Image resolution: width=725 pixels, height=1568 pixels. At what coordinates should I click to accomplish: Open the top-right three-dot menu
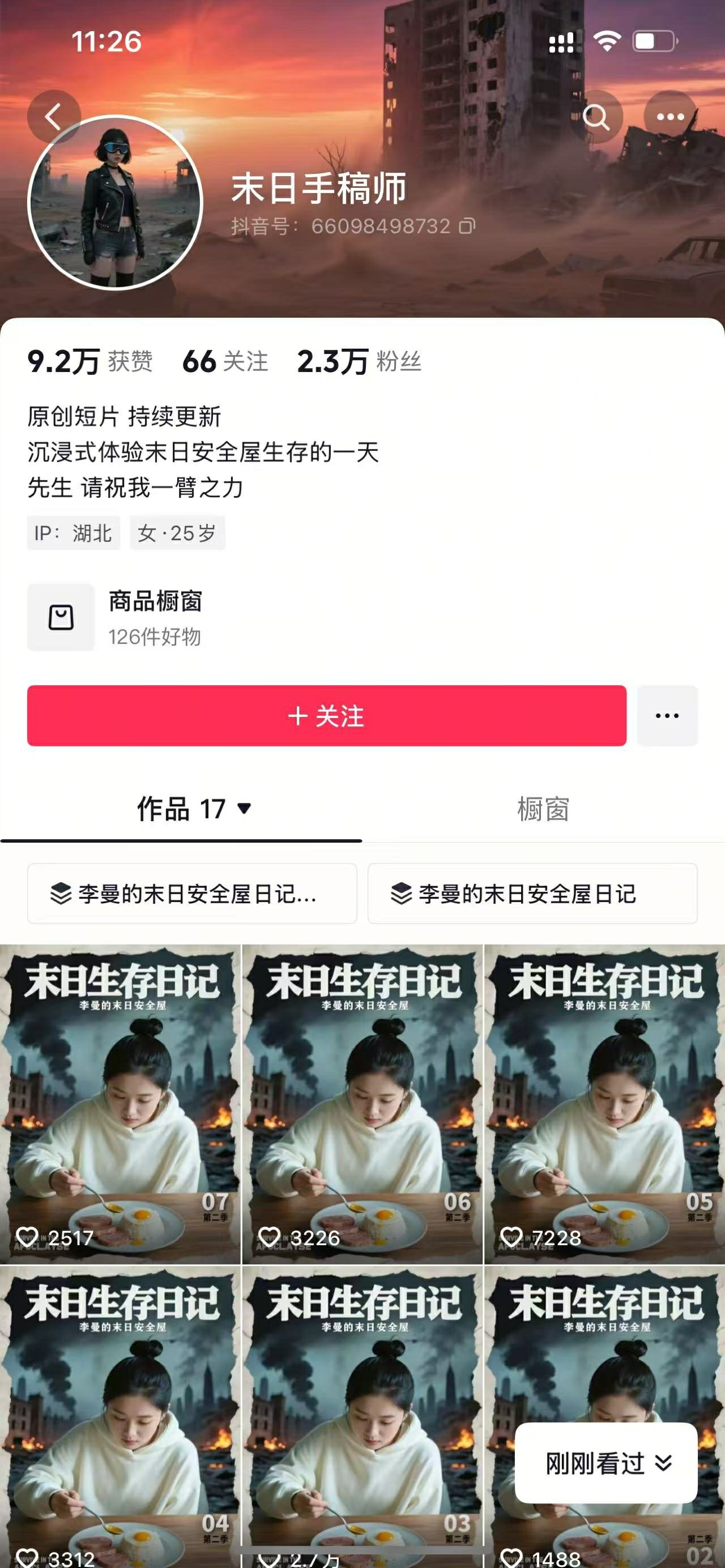(670, 117)
